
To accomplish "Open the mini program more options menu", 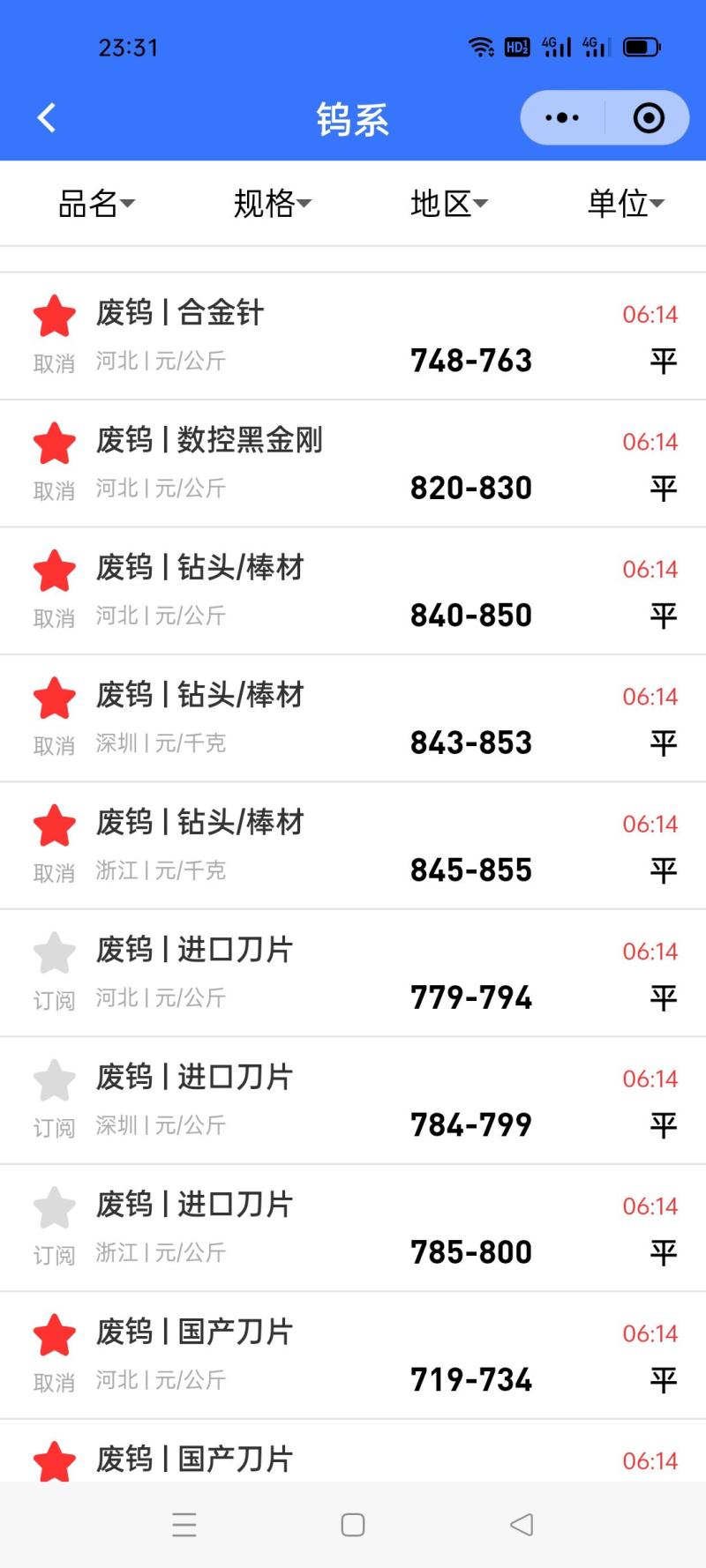I will 562,117.
